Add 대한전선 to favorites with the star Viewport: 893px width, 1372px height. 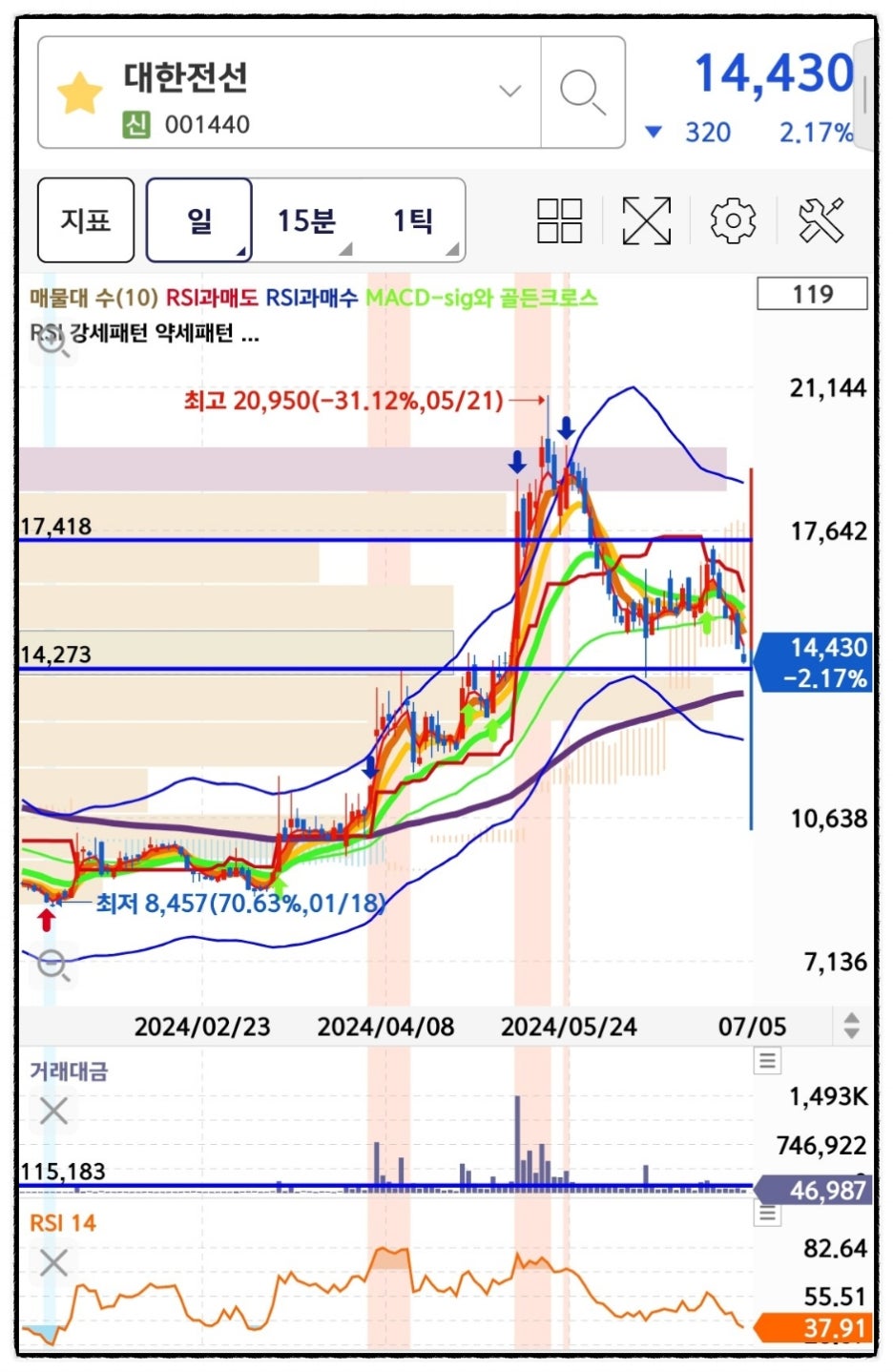(80, 94)
